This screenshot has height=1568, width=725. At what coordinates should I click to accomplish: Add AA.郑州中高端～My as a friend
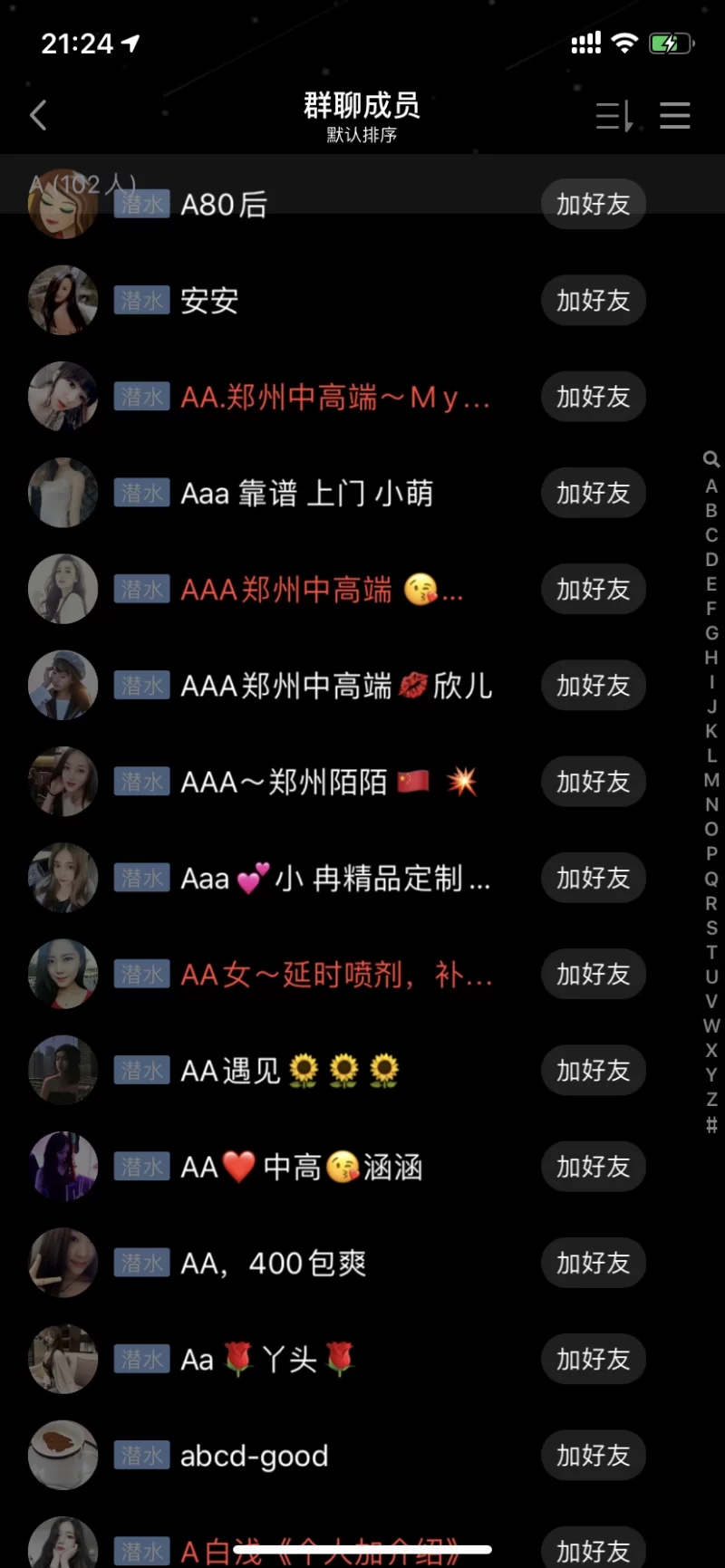tap(593, 397)
